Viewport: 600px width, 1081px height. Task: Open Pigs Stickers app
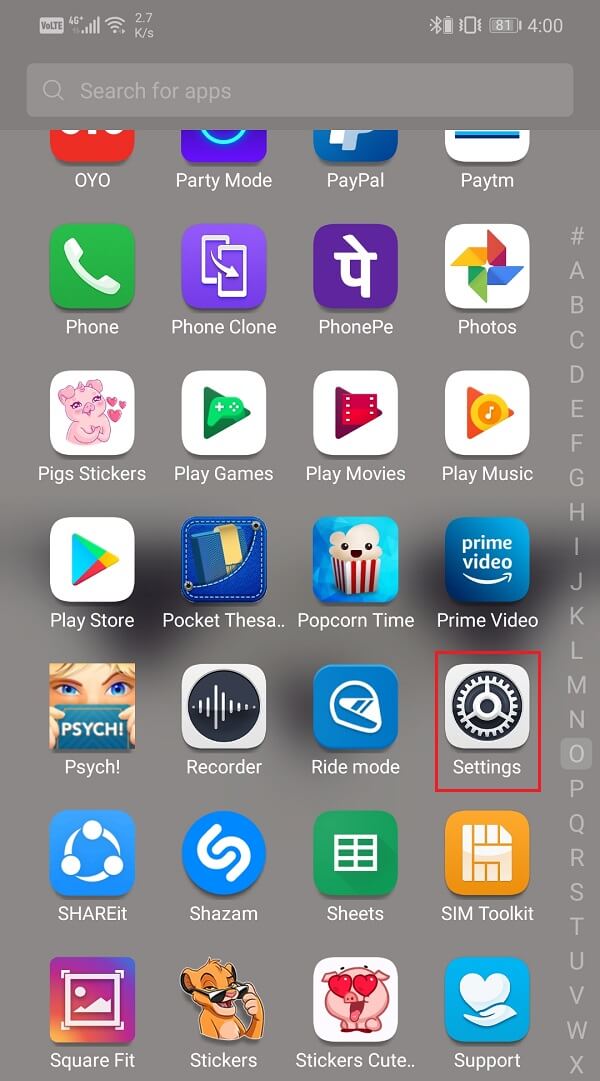[x=92, y=414]
